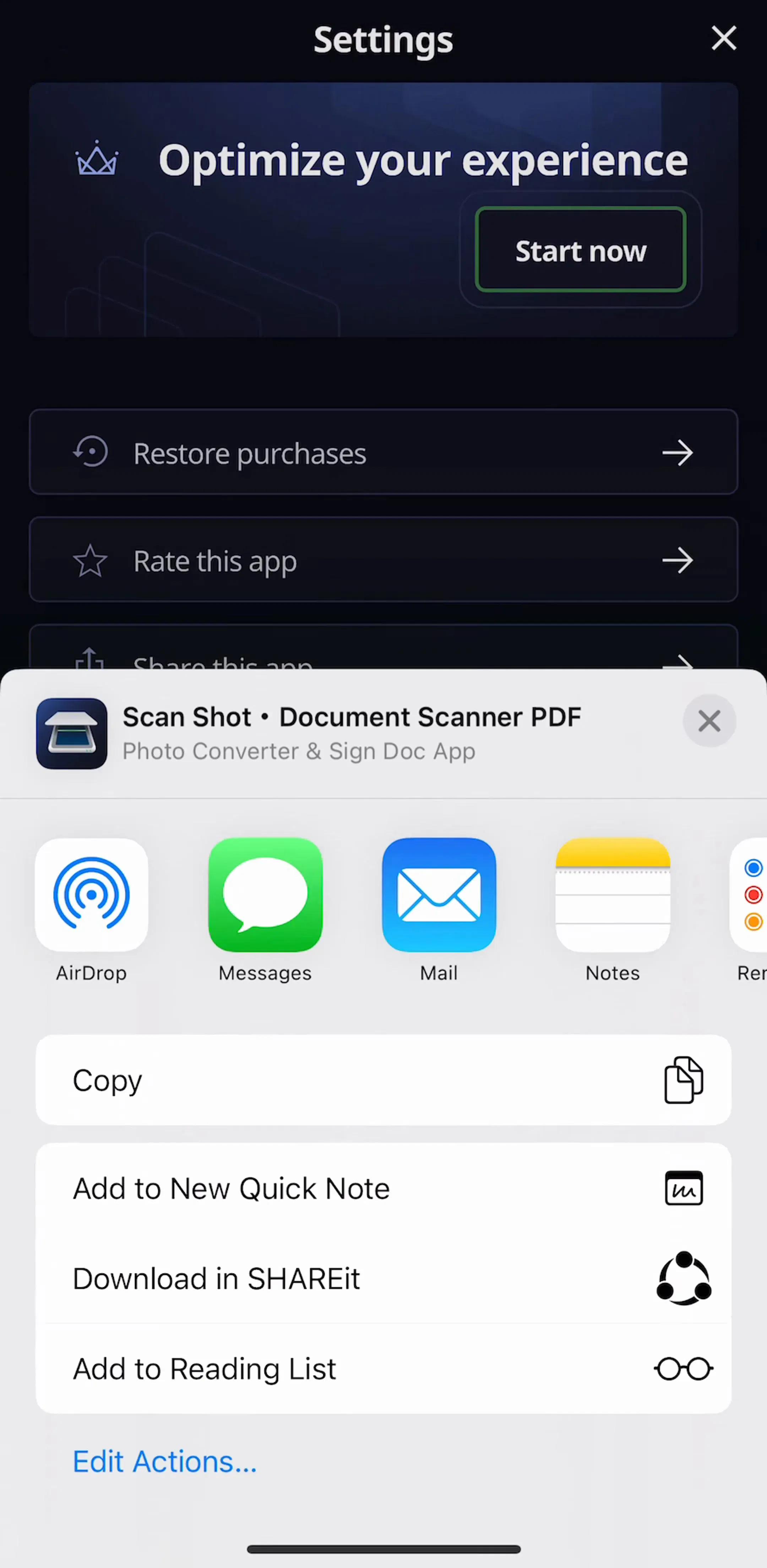Share to Notes

pos(613,909)
